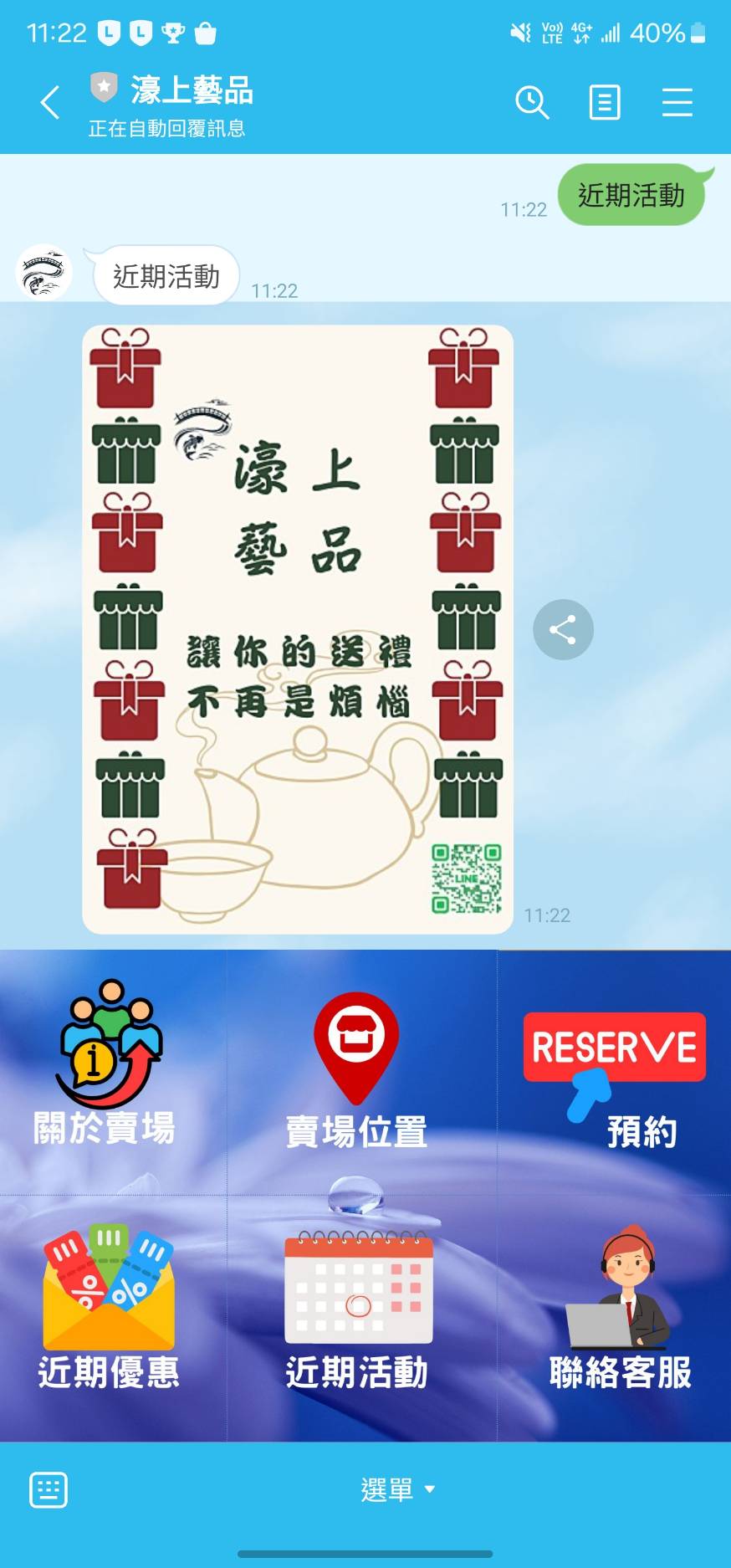The height and width of the screenshot is (1568, 731).
Task: Open the chat's hamburger menu
Action: point(677,103)
